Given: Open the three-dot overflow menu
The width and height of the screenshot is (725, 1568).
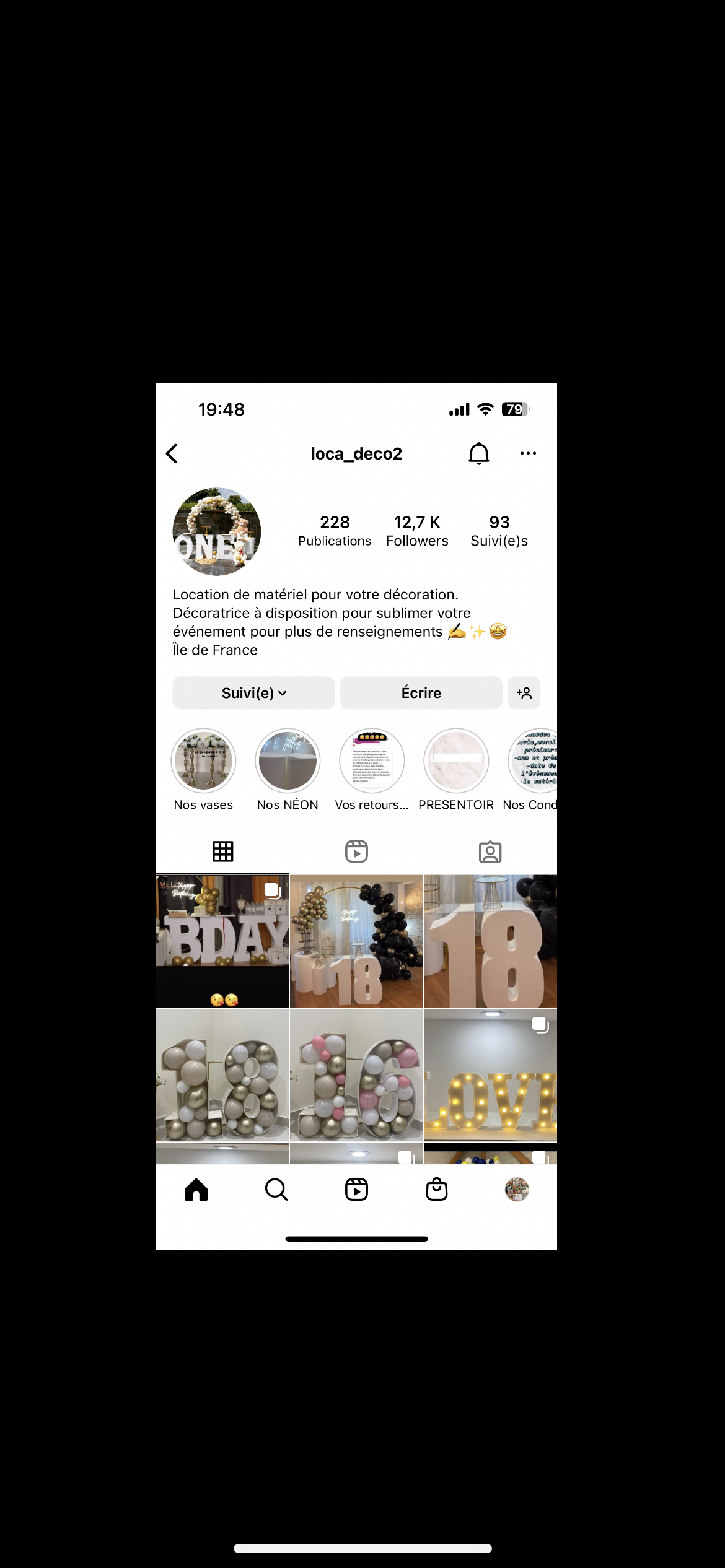Looking at the screenshot, I should 528,453.
